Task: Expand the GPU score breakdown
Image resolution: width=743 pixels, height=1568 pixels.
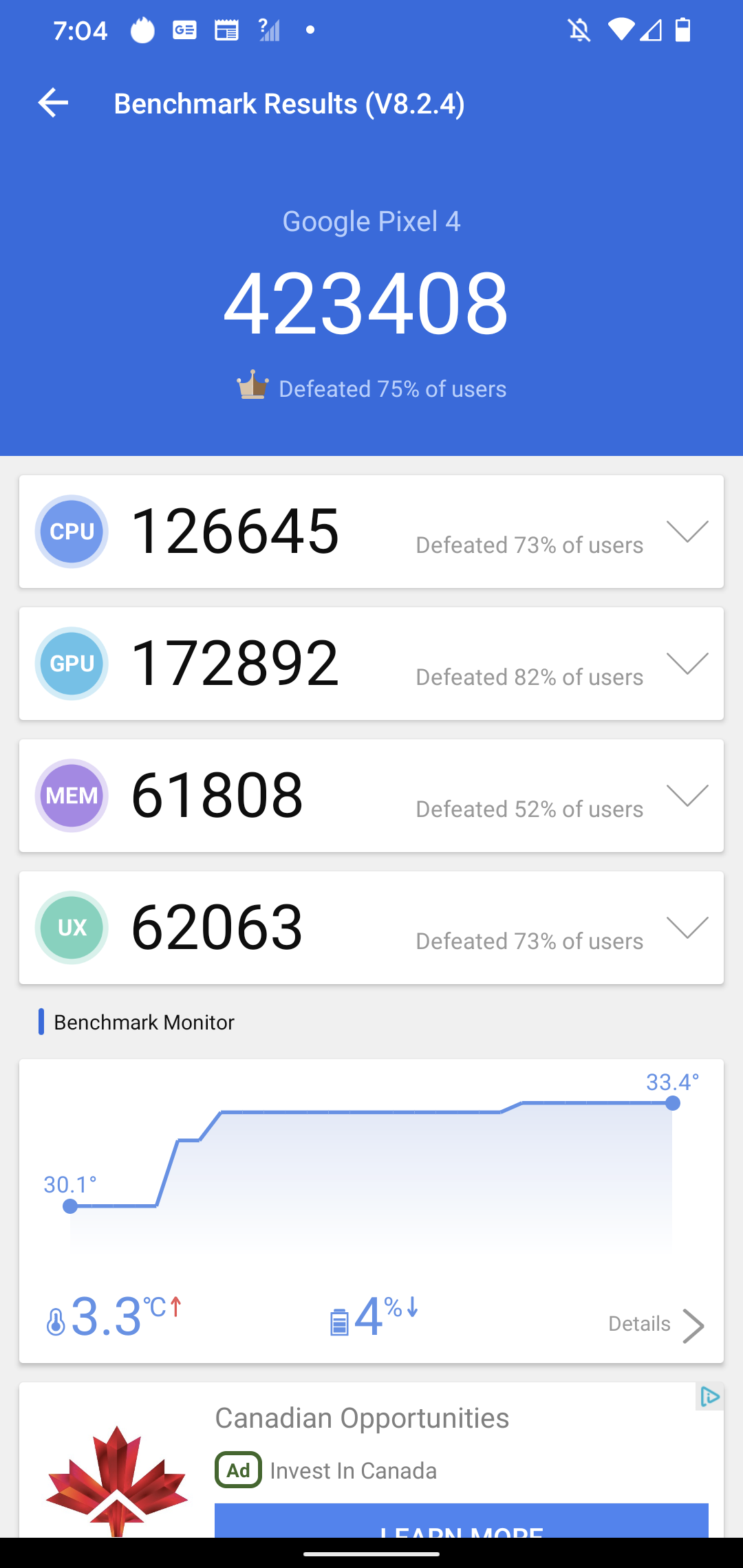Action: (687, 664)
